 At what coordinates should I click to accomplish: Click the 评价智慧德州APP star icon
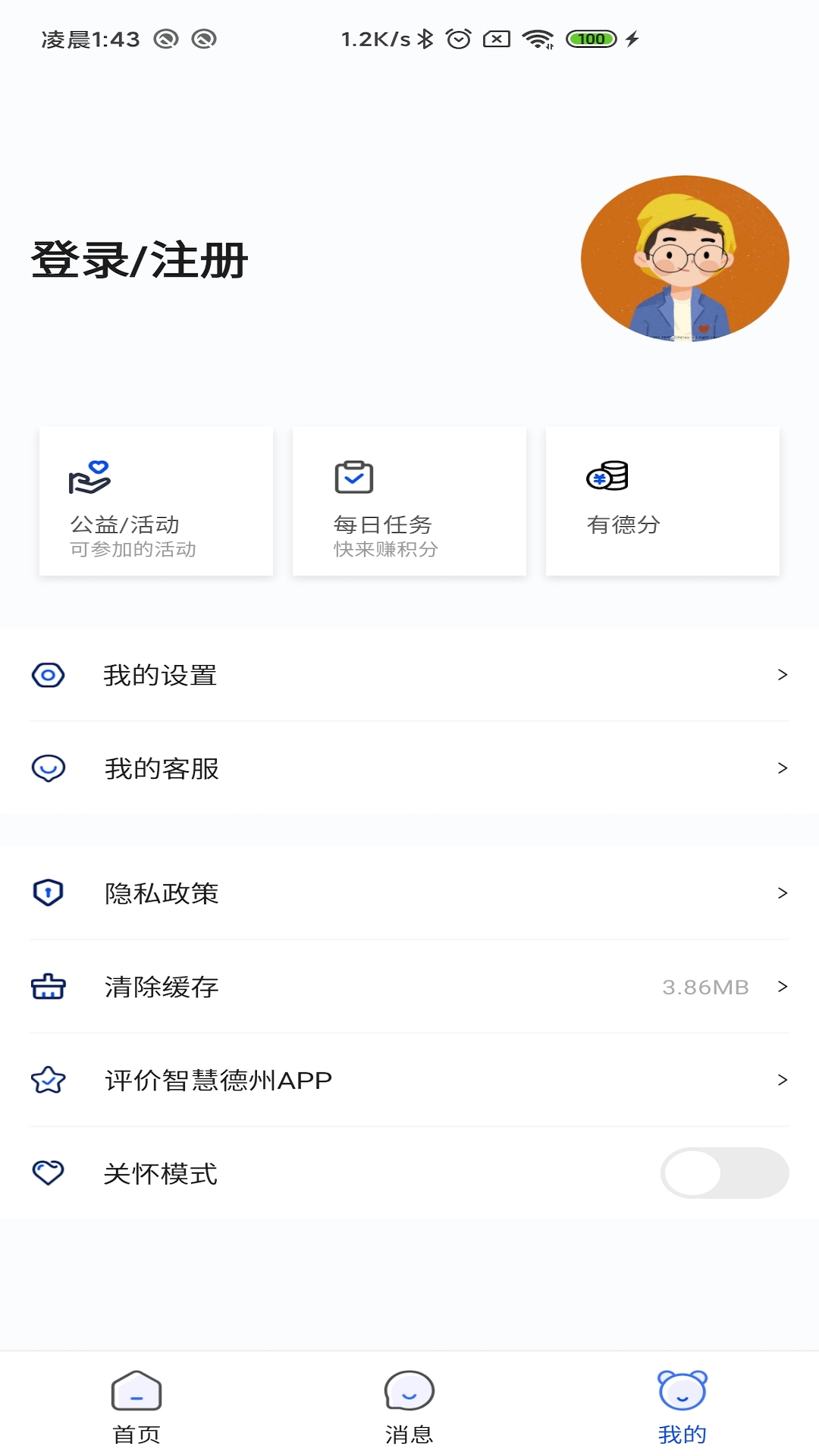48,1080
